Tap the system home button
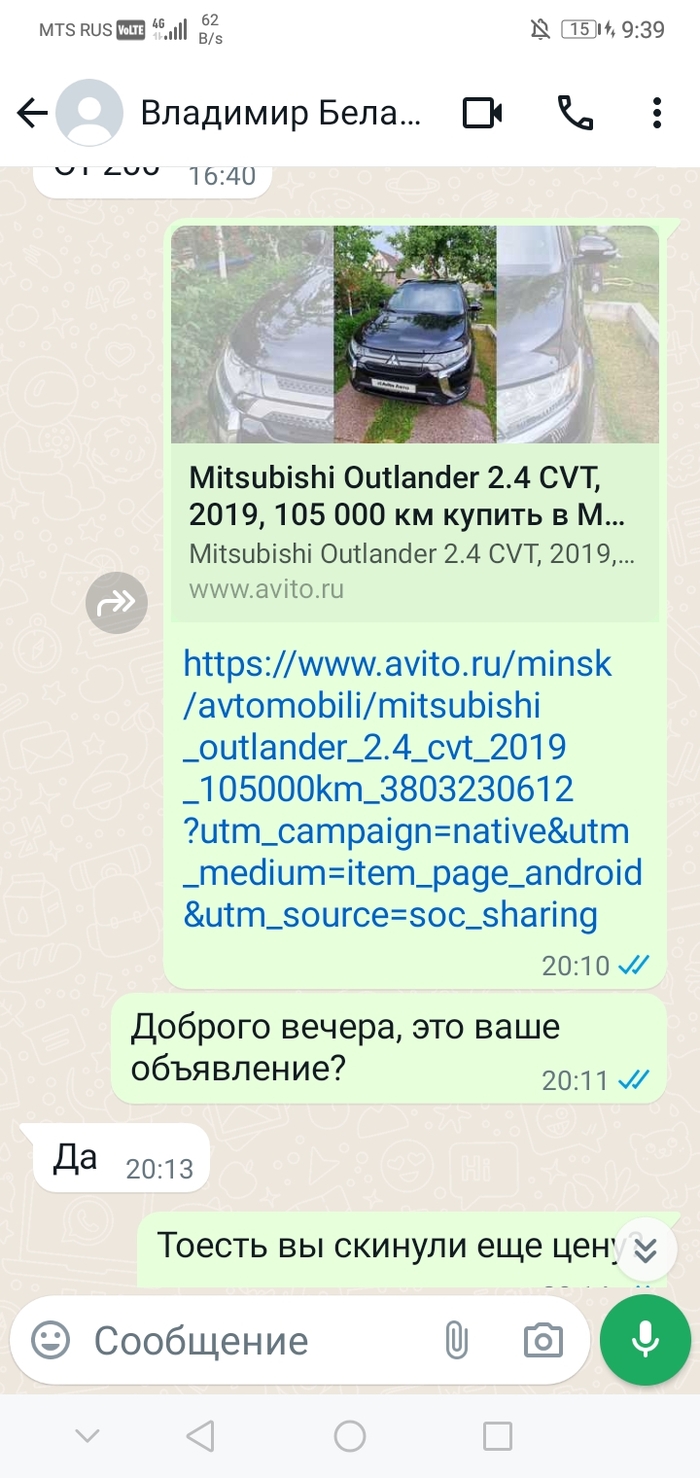Screen dimensions: 700x1478 click(350, 1437)
